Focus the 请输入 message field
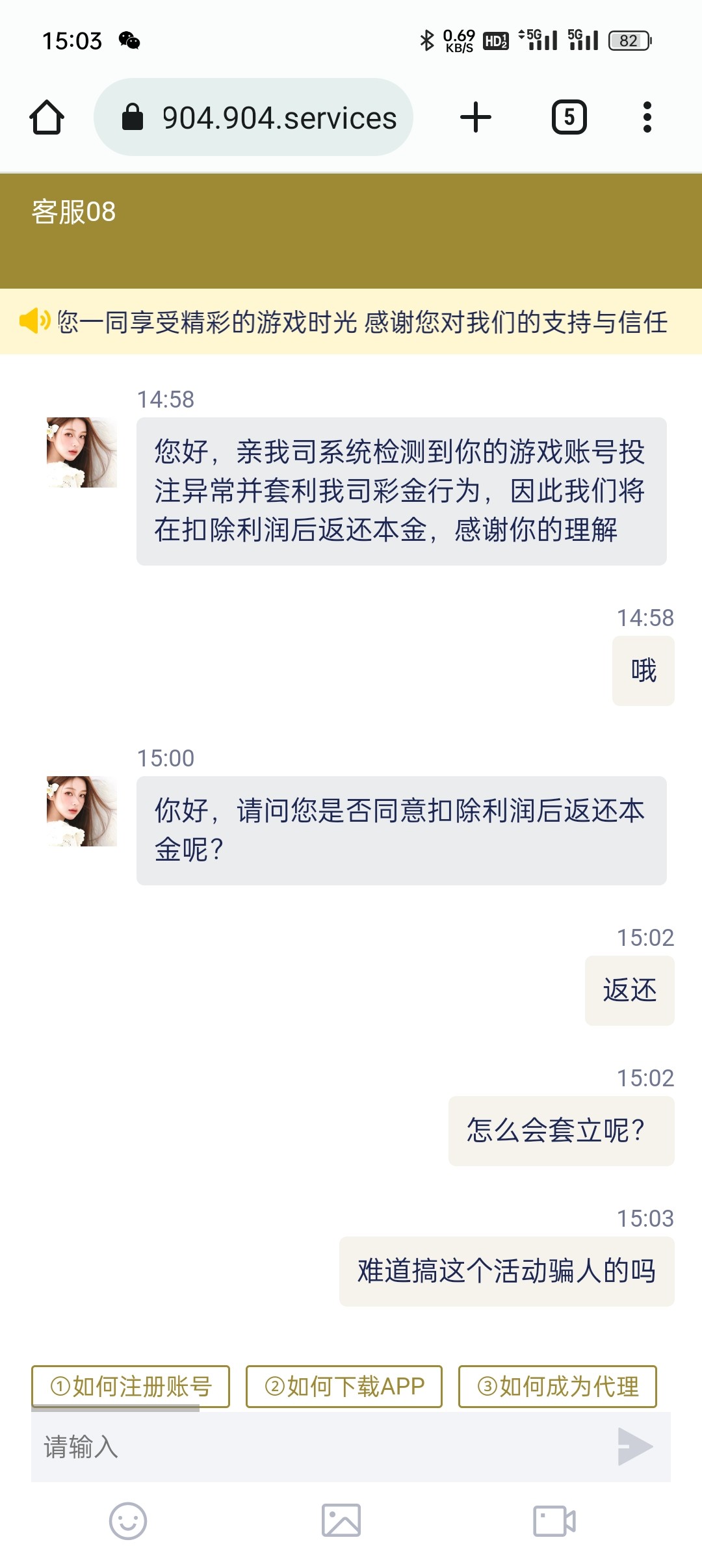This screenshot has height=1568, width=702. pos(318,1447)
